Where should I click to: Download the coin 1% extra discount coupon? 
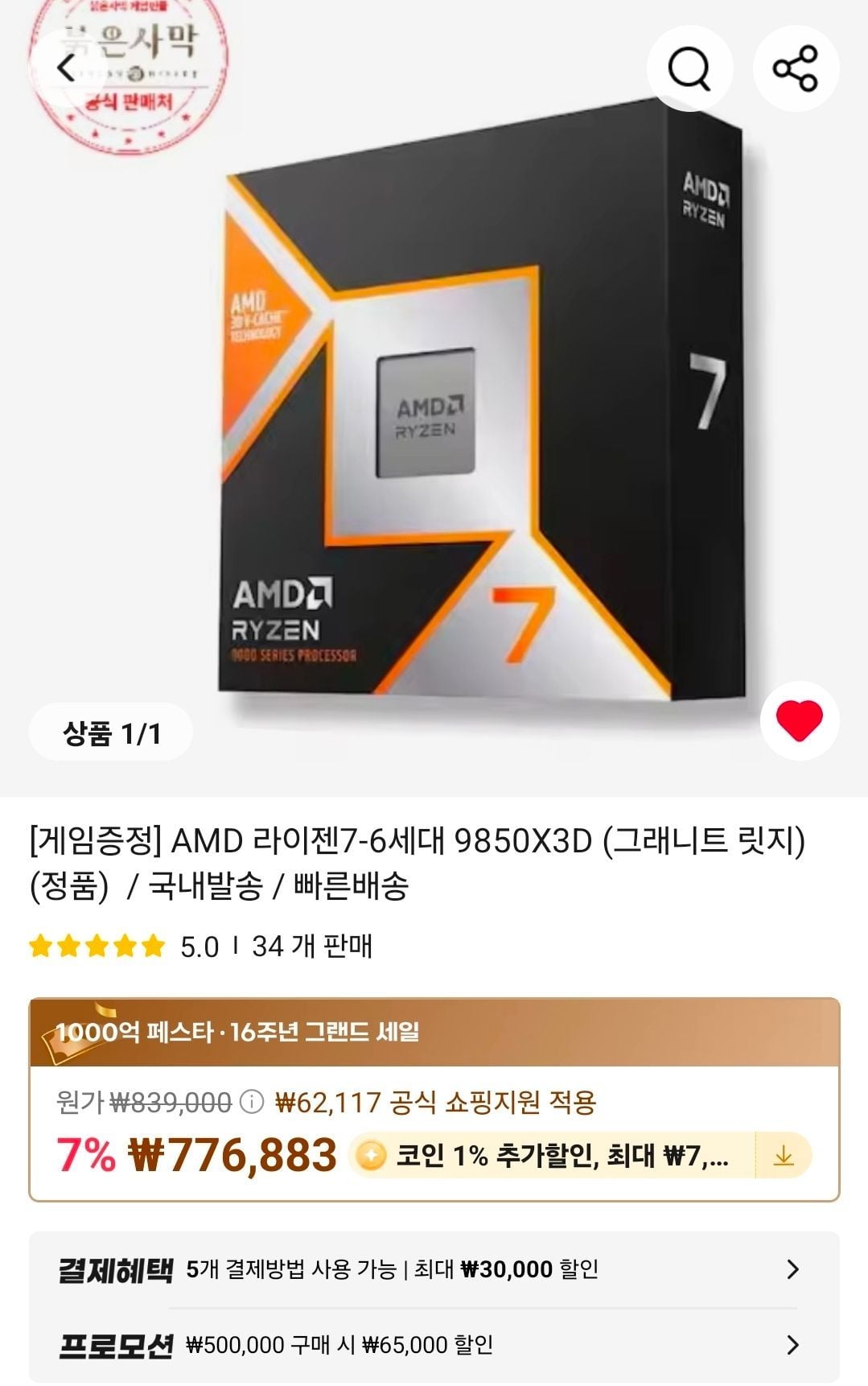(x=783, y=1156)
